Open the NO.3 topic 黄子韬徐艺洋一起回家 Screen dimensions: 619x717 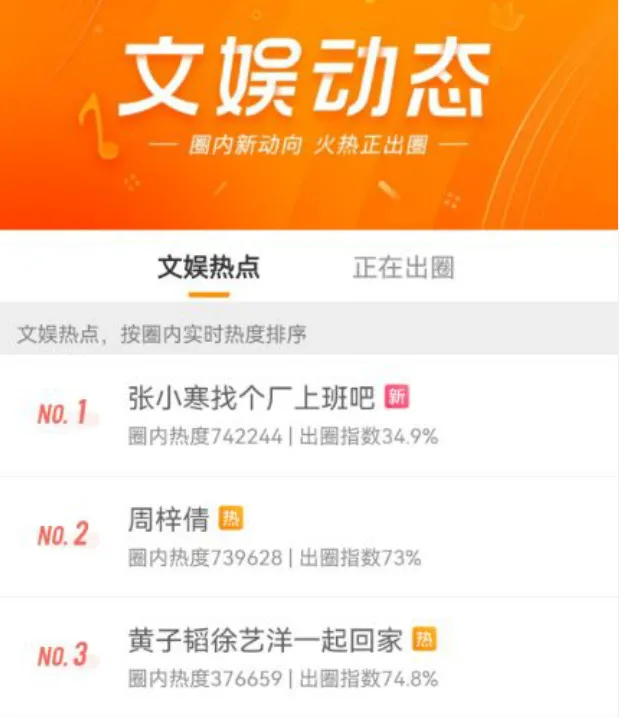(x=265, y=640)
